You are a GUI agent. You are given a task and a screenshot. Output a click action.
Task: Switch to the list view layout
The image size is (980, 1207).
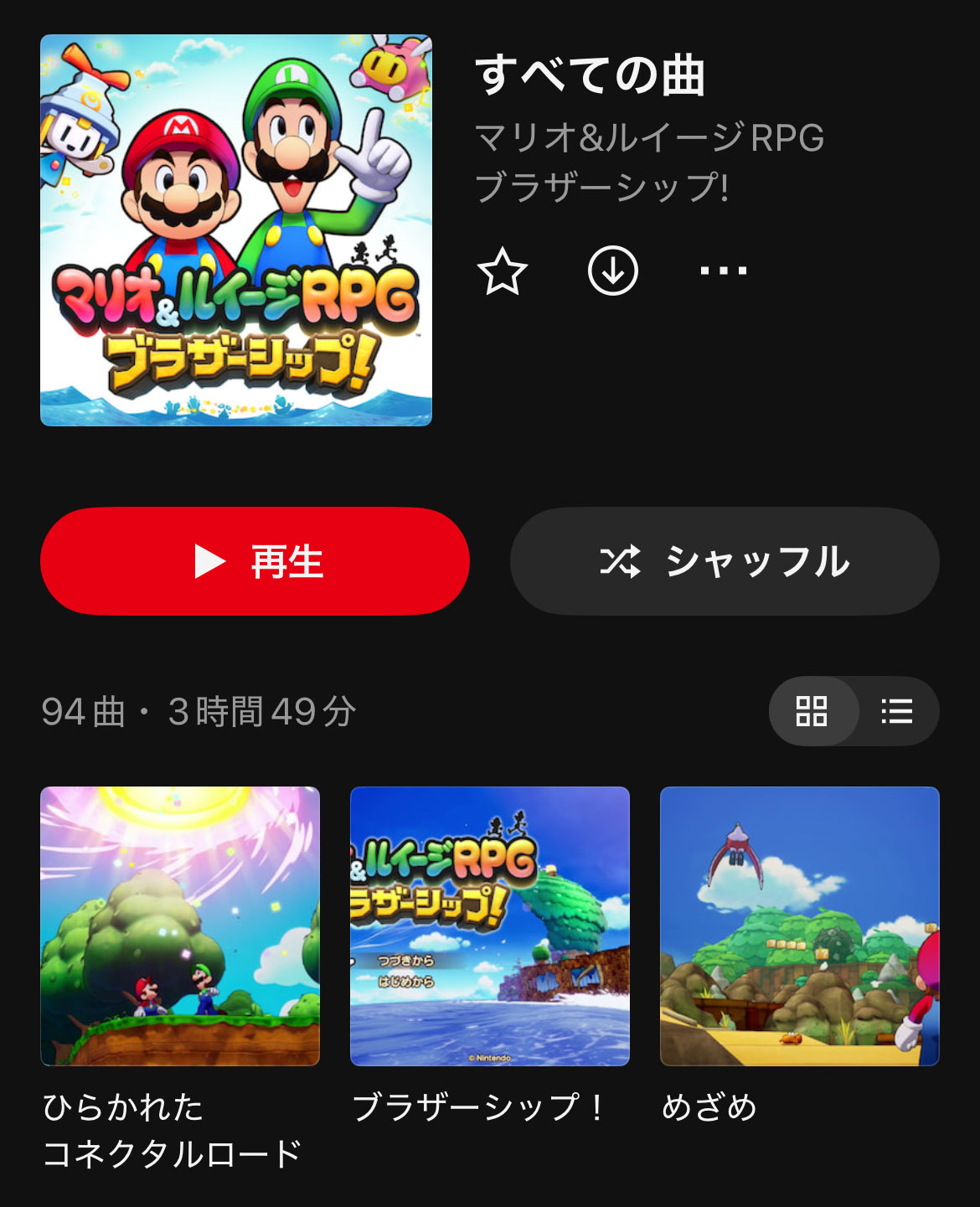click(896, 711)
